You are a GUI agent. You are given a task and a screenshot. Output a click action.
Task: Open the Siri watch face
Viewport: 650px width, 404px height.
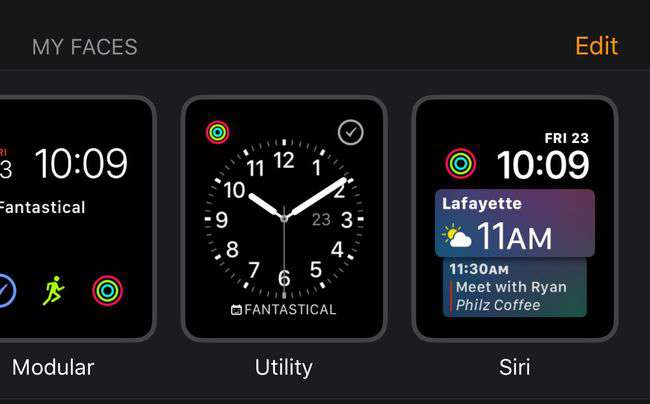point(514,218)
